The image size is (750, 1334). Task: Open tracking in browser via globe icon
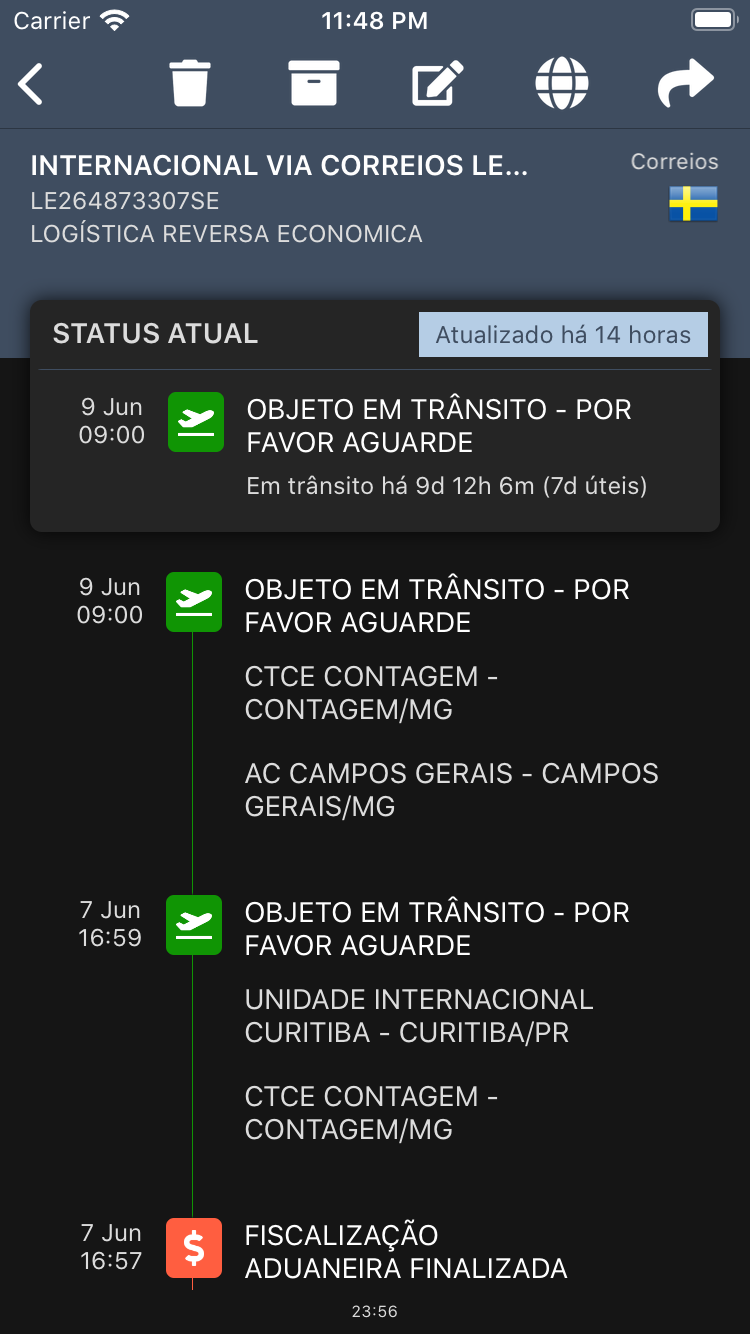click(x=561, y=83)
